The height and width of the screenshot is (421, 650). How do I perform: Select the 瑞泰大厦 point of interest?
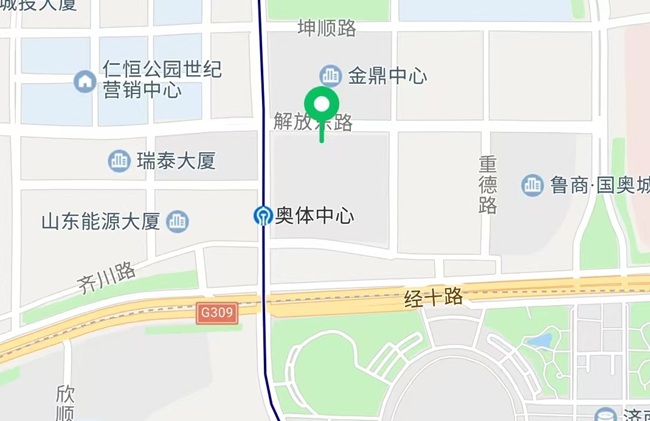pos(120,160)
